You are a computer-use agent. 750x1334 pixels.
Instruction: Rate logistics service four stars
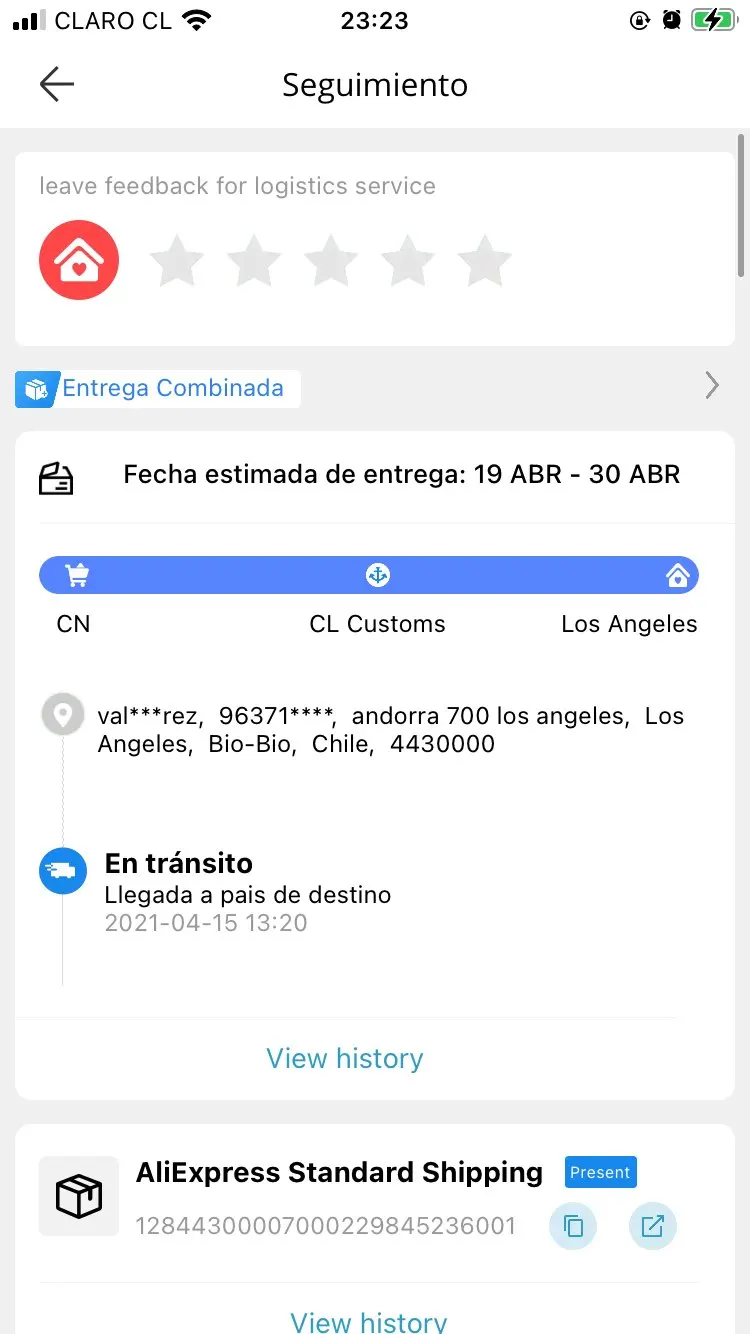(x=408, y=261)
